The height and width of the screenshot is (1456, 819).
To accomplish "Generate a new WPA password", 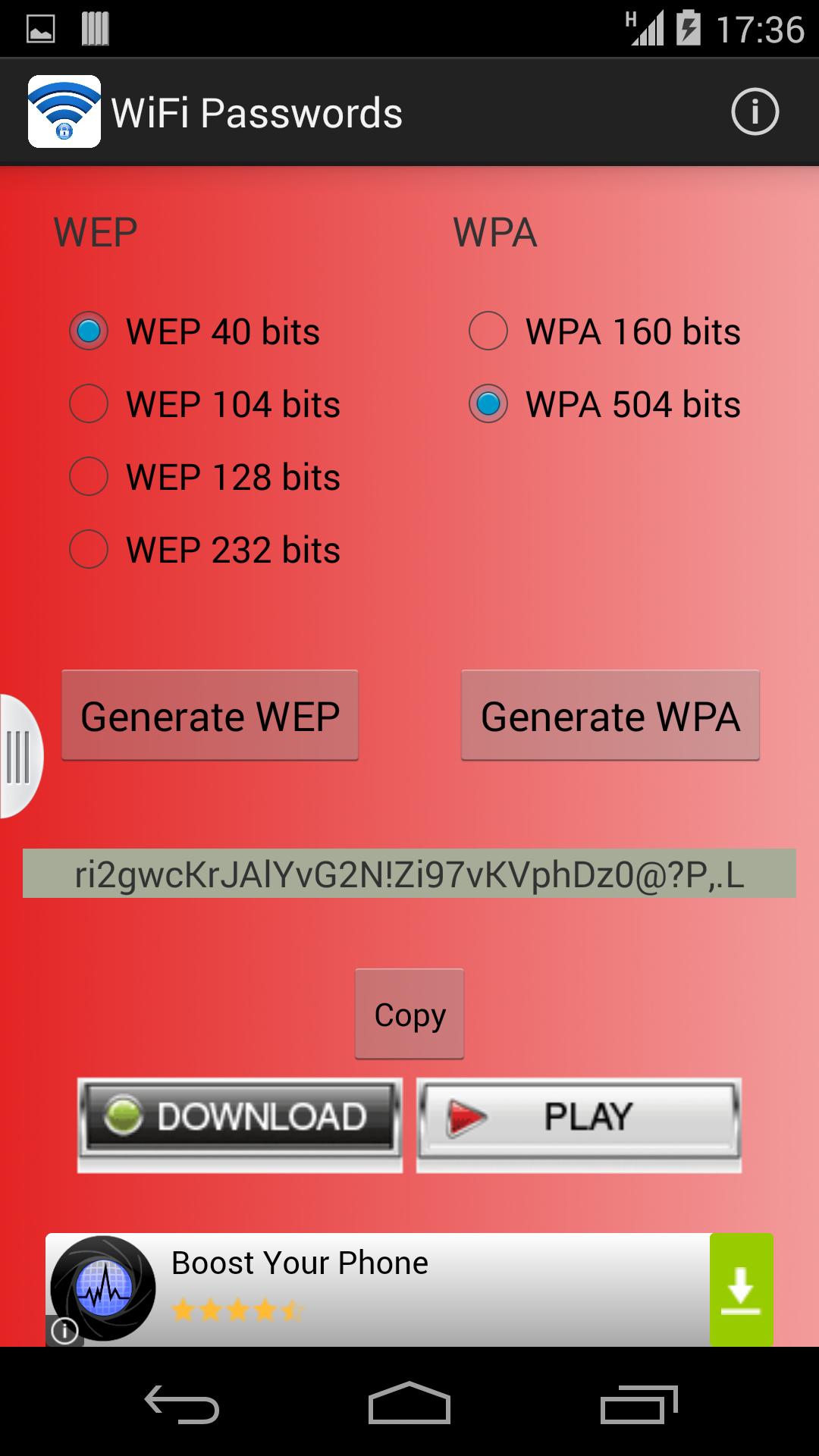I will (610, 716).
